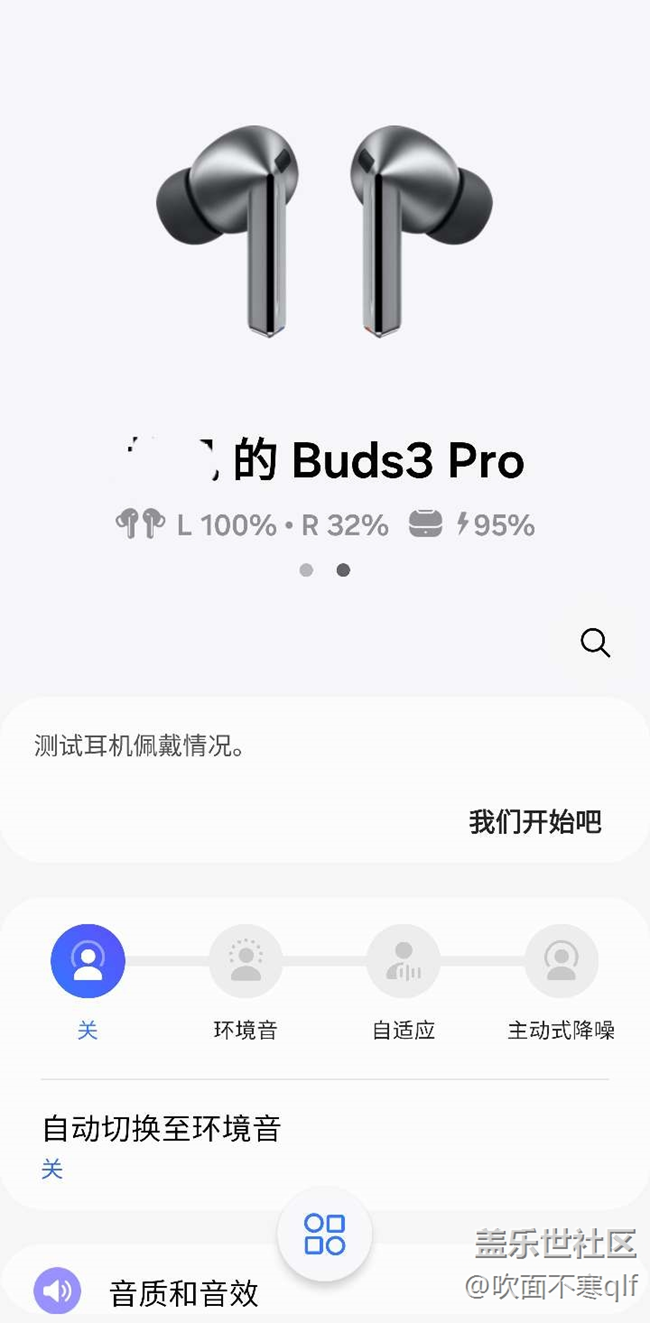Tap 我们开始吧 to start fit test

[x=535, y=822]
